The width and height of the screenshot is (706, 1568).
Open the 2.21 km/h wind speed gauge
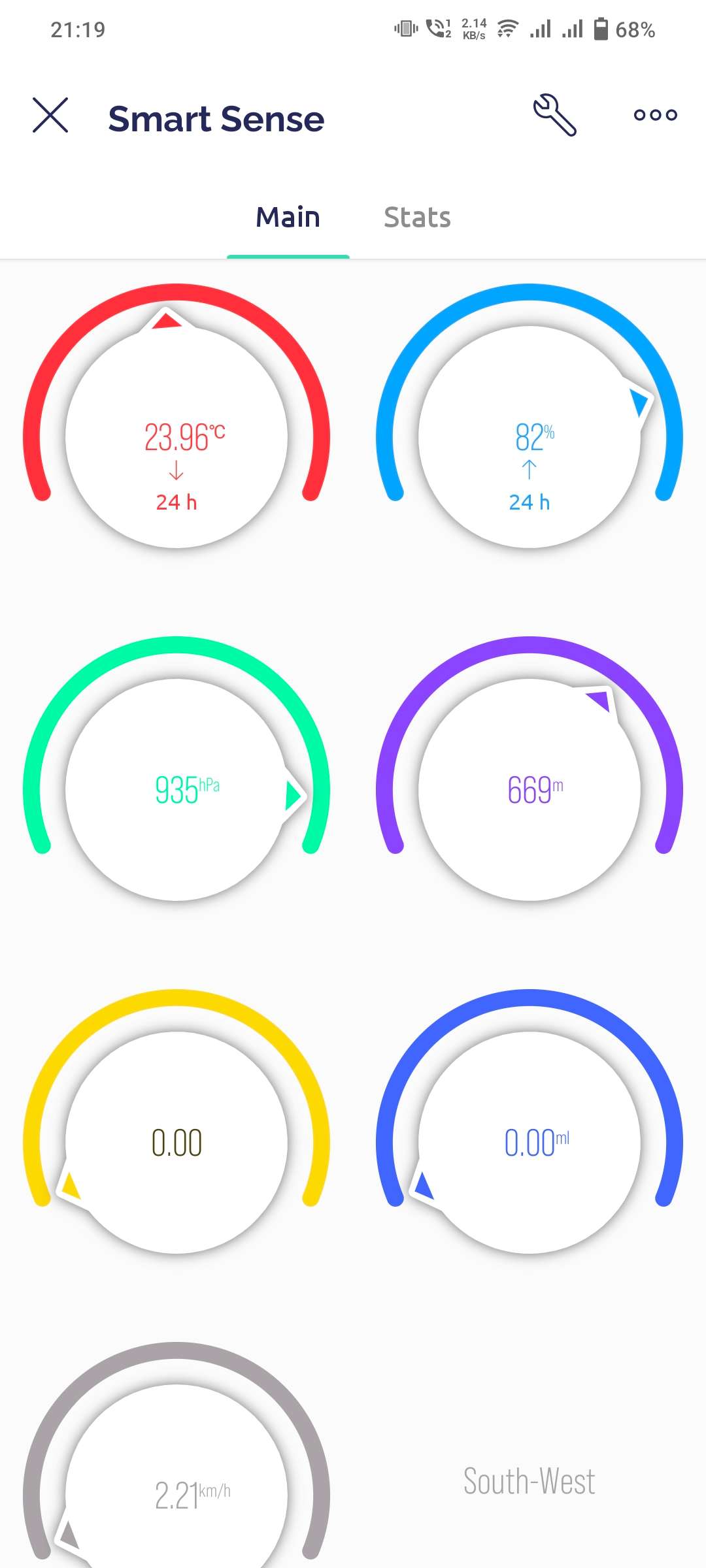(176, 1493)
